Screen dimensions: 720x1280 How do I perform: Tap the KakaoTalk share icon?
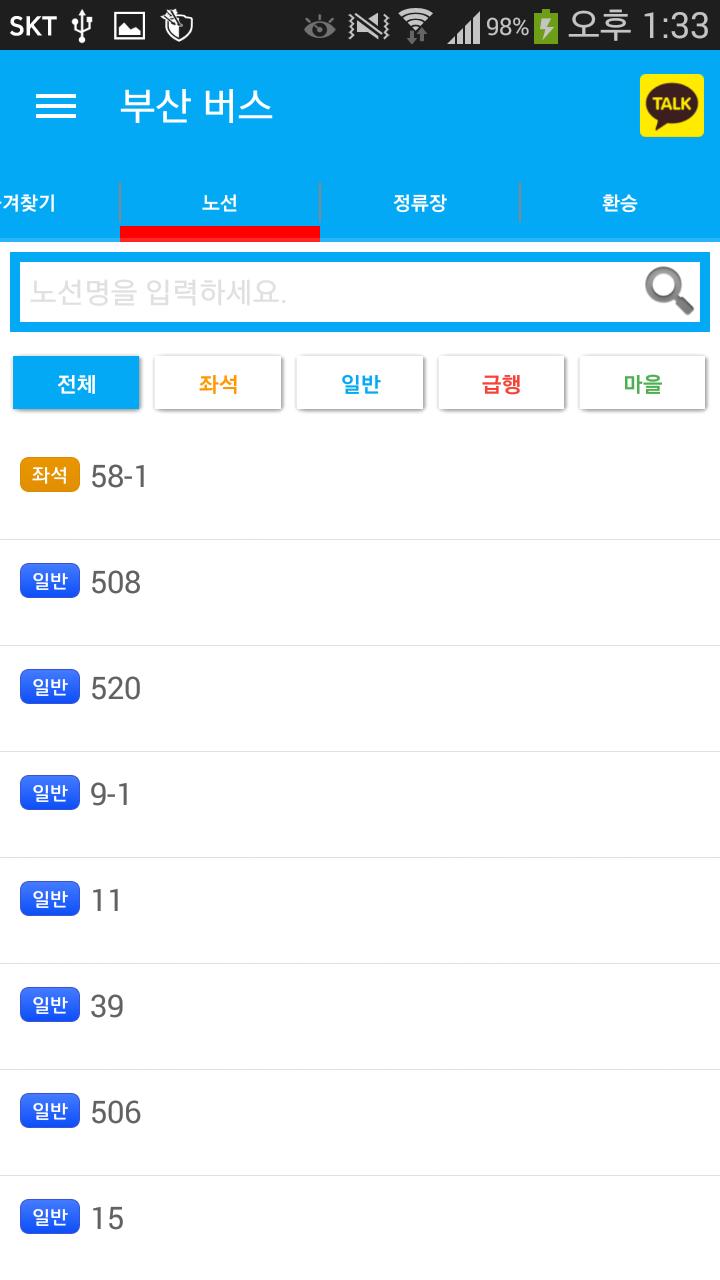[x=672, y=105]
